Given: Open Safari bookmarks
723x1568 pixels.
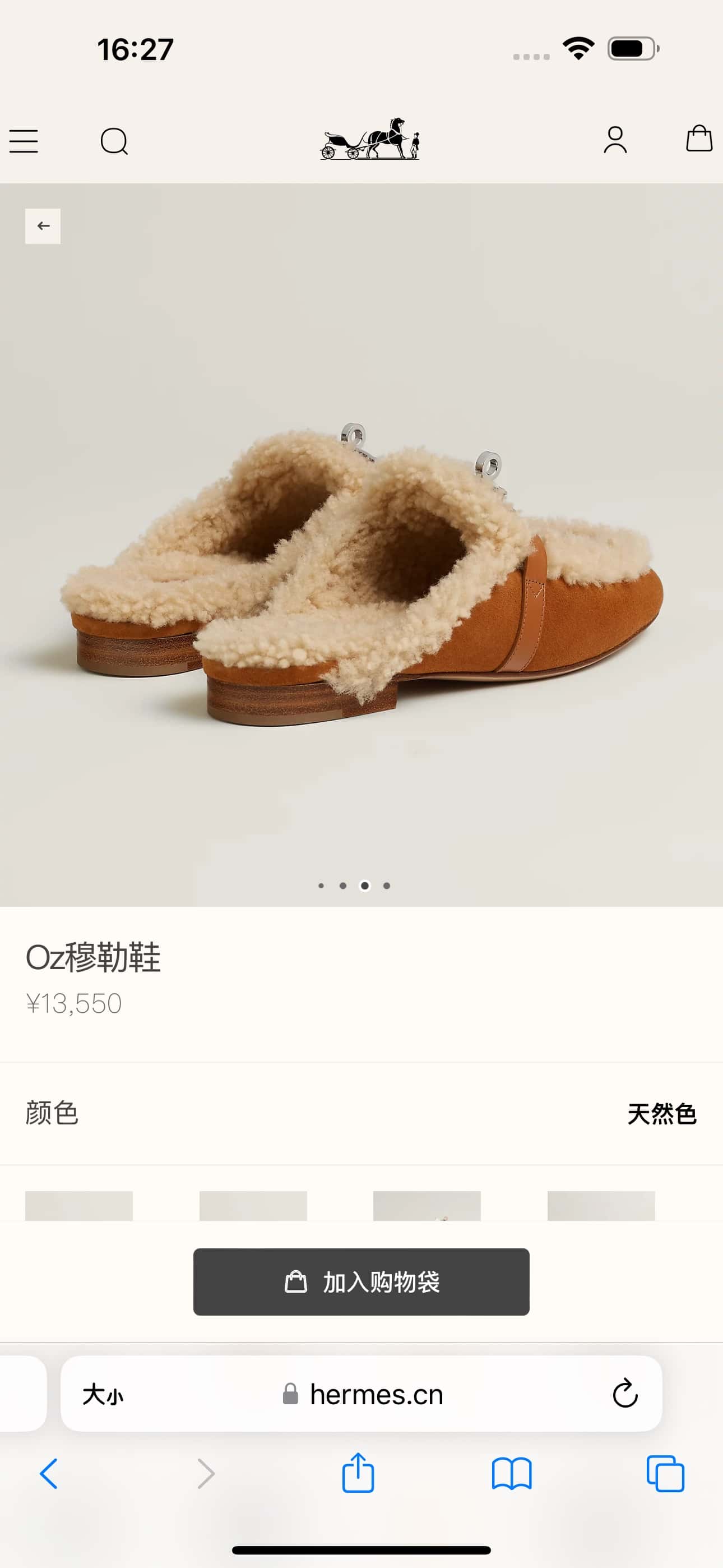Looking at the screenshot, I should pos(511,1474).
